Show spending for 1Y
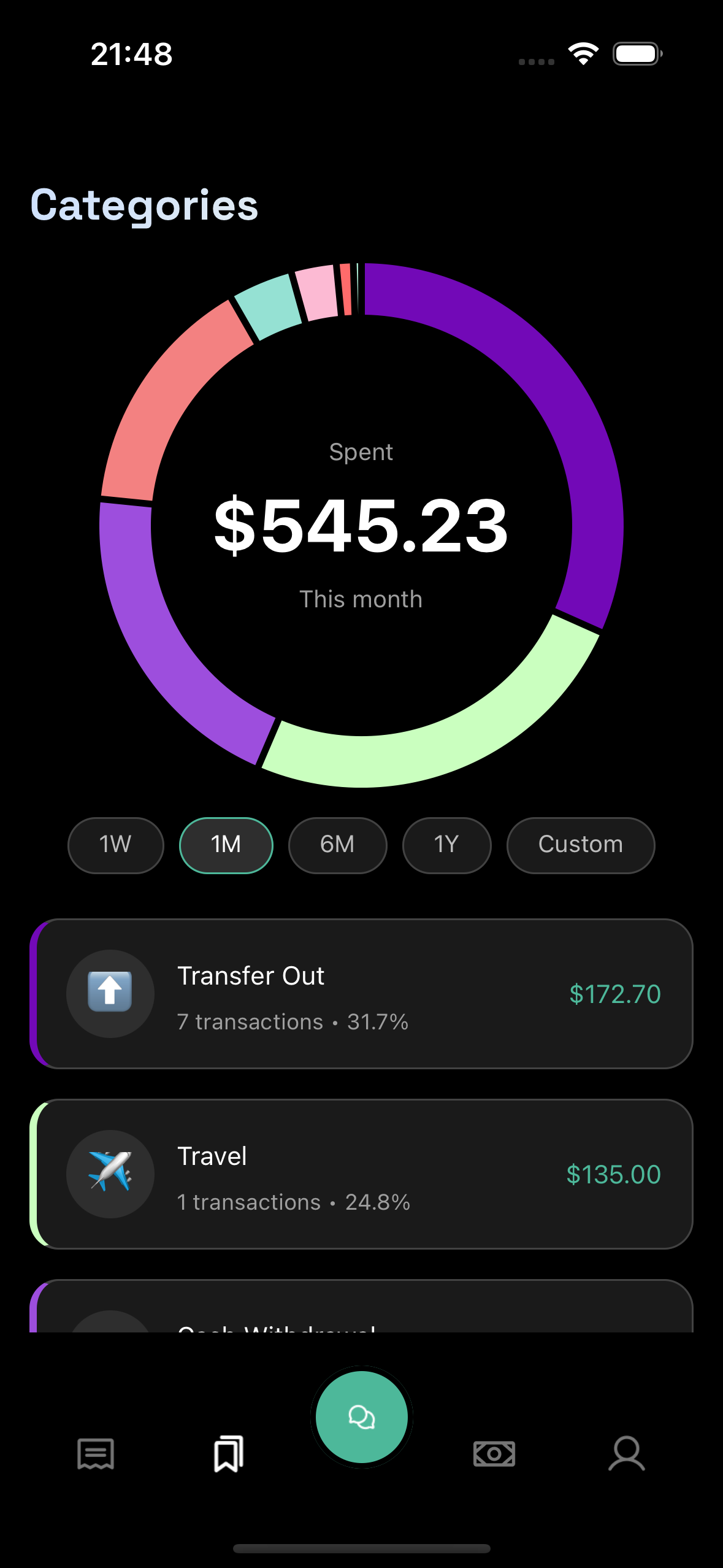Image resolution: width=723 pixels, height=1568 pixels. coord(446,845)
